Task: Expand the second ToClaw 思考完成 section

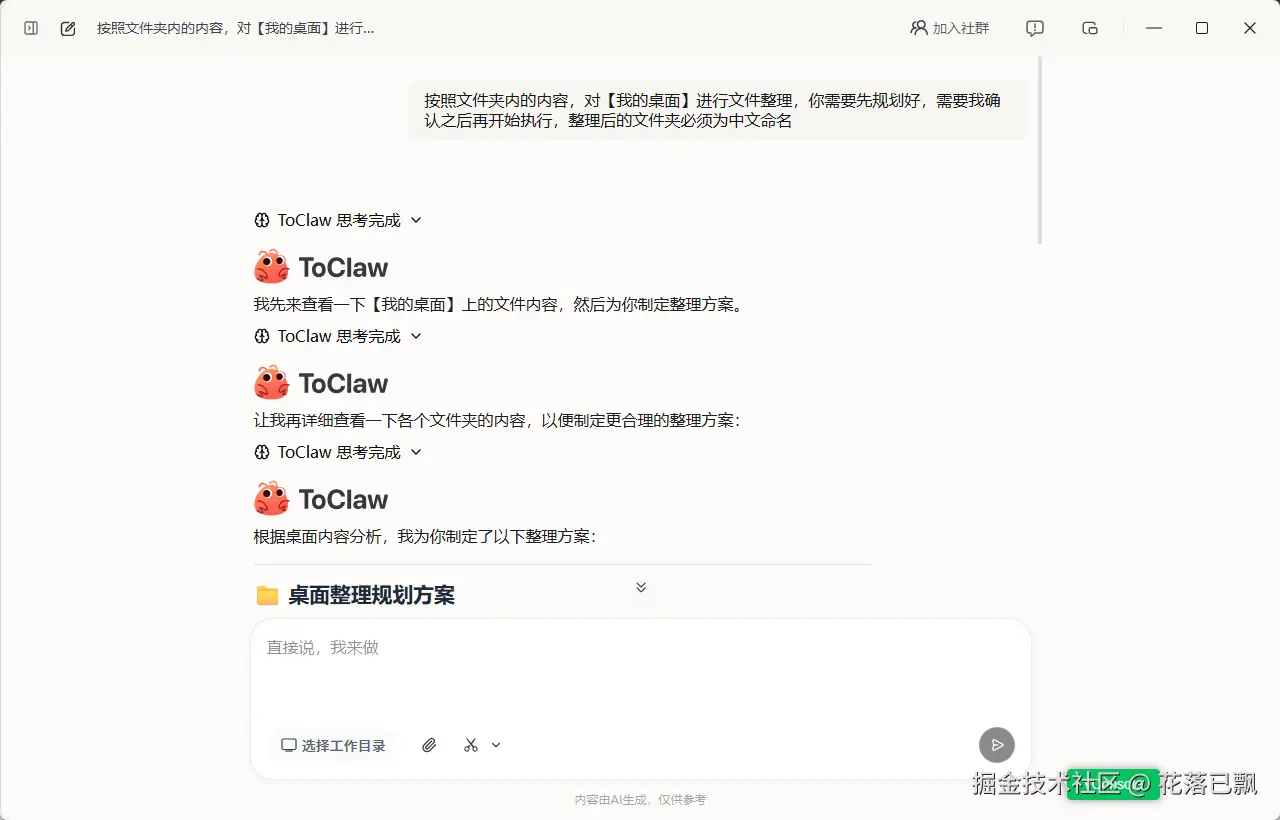Action: click(338, 336)
